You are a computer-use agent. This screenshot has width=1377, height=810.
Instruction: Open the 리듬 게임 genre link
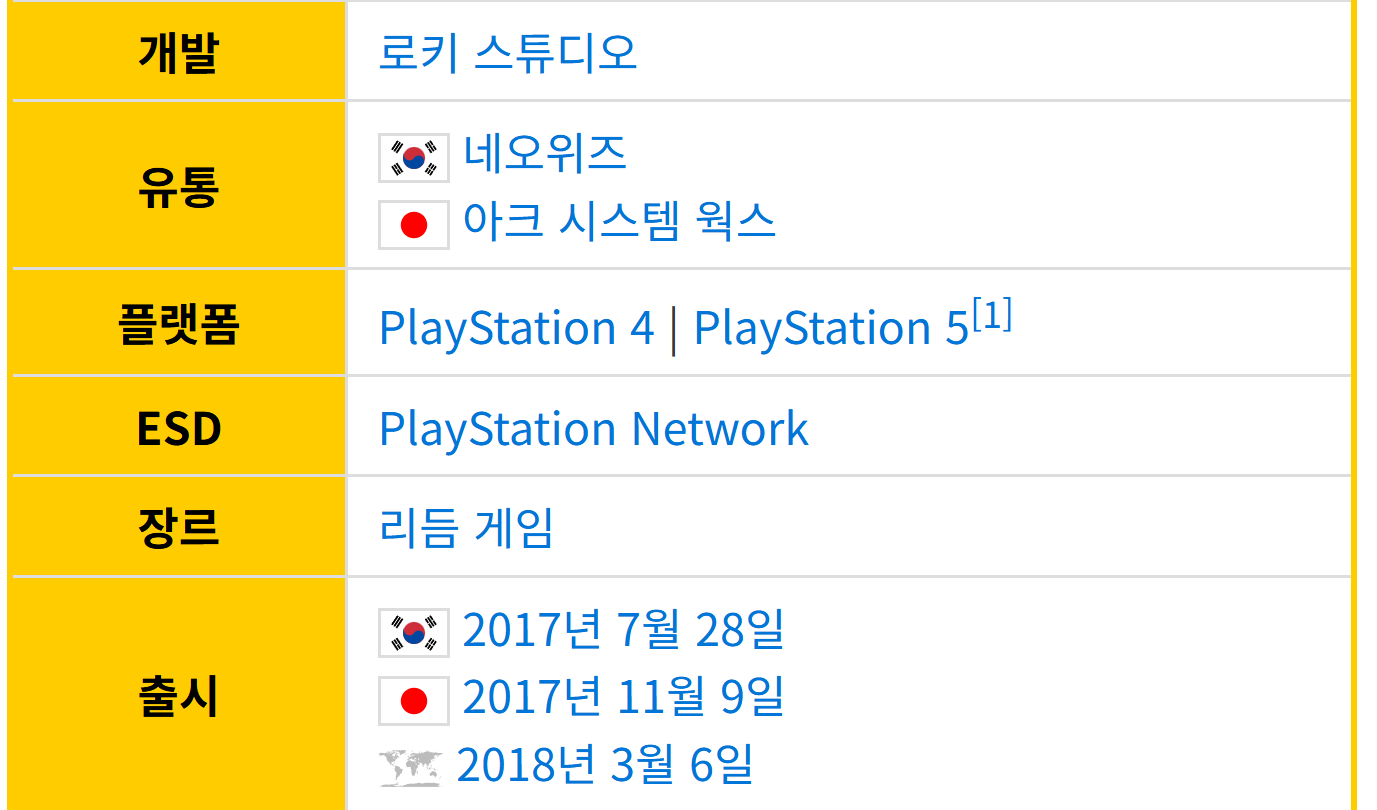point(466,528)
